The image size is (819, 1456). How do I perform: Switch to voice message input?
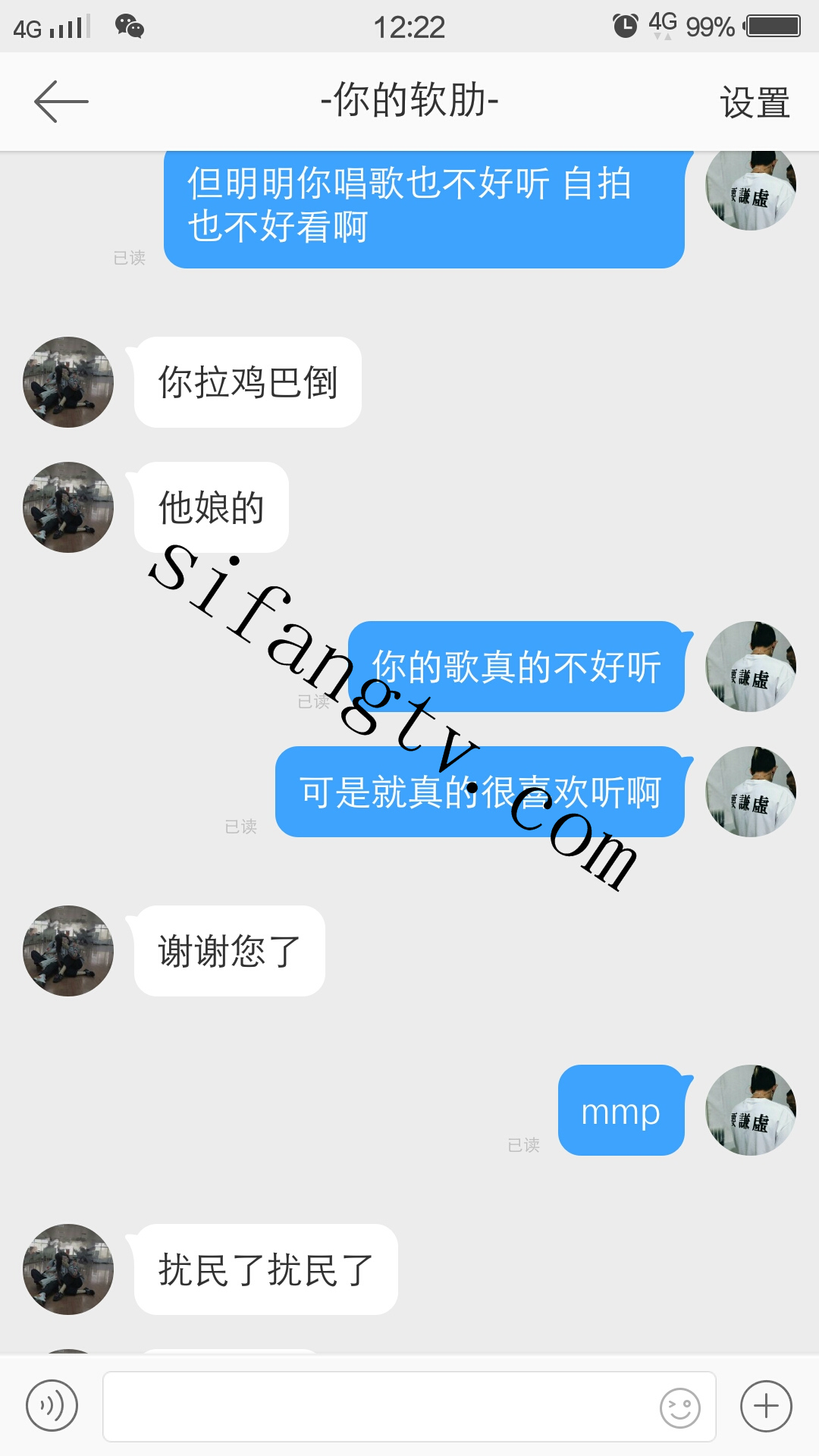[52, 1406]
